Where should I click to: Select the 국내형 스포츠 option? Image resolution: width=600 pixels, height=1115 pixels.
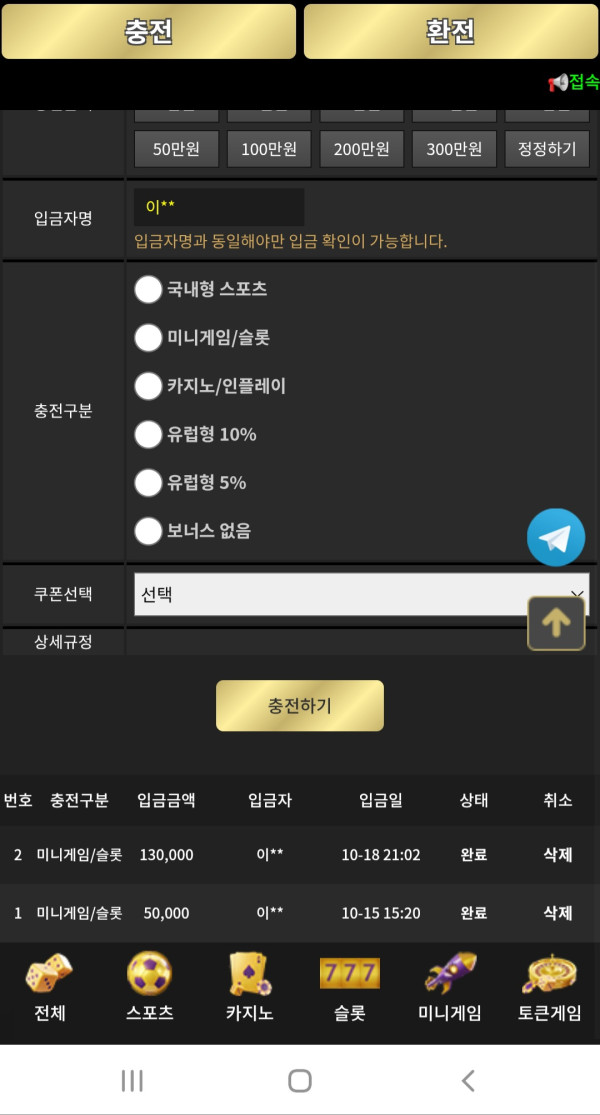(148, 290)
